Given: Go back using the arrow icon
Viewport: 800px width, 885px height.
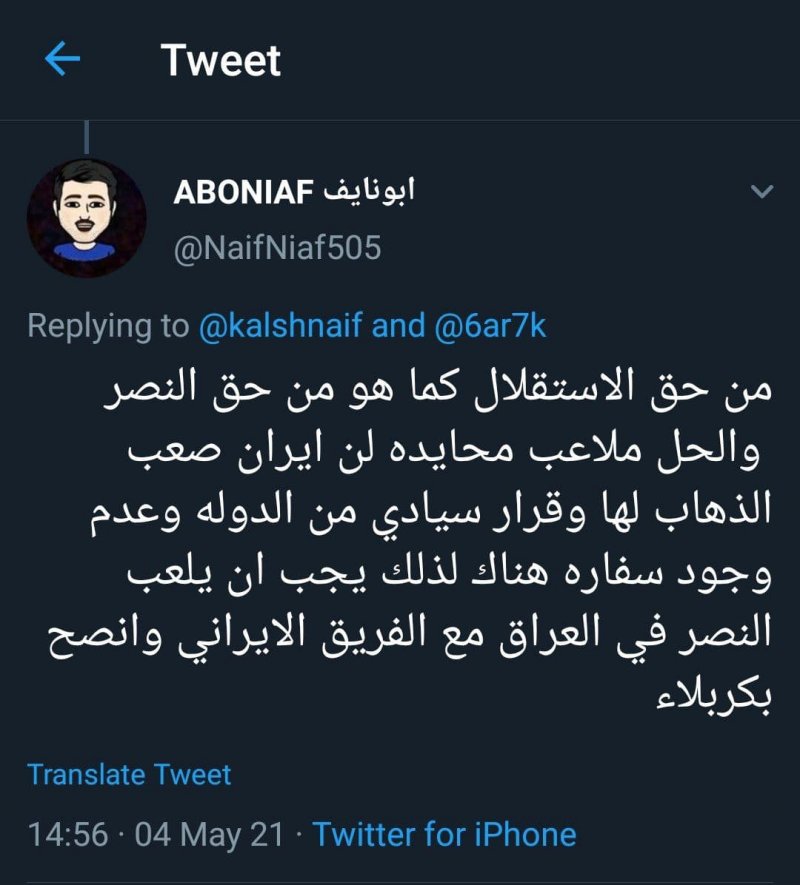Looking at the screenshot, I should [x=63, y=60].
